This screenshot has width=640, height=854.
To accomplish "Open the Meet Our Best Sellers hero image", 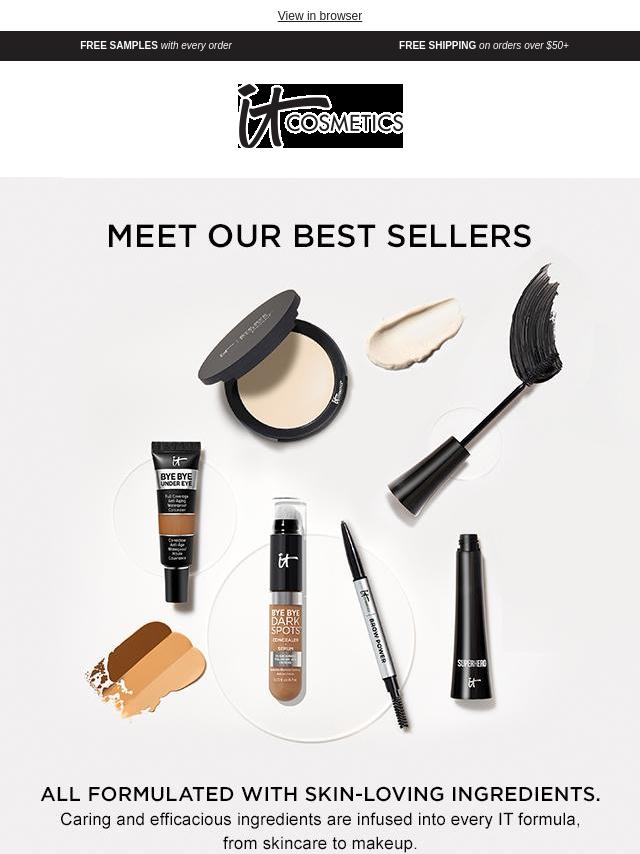I will click(x=320, y=480).
